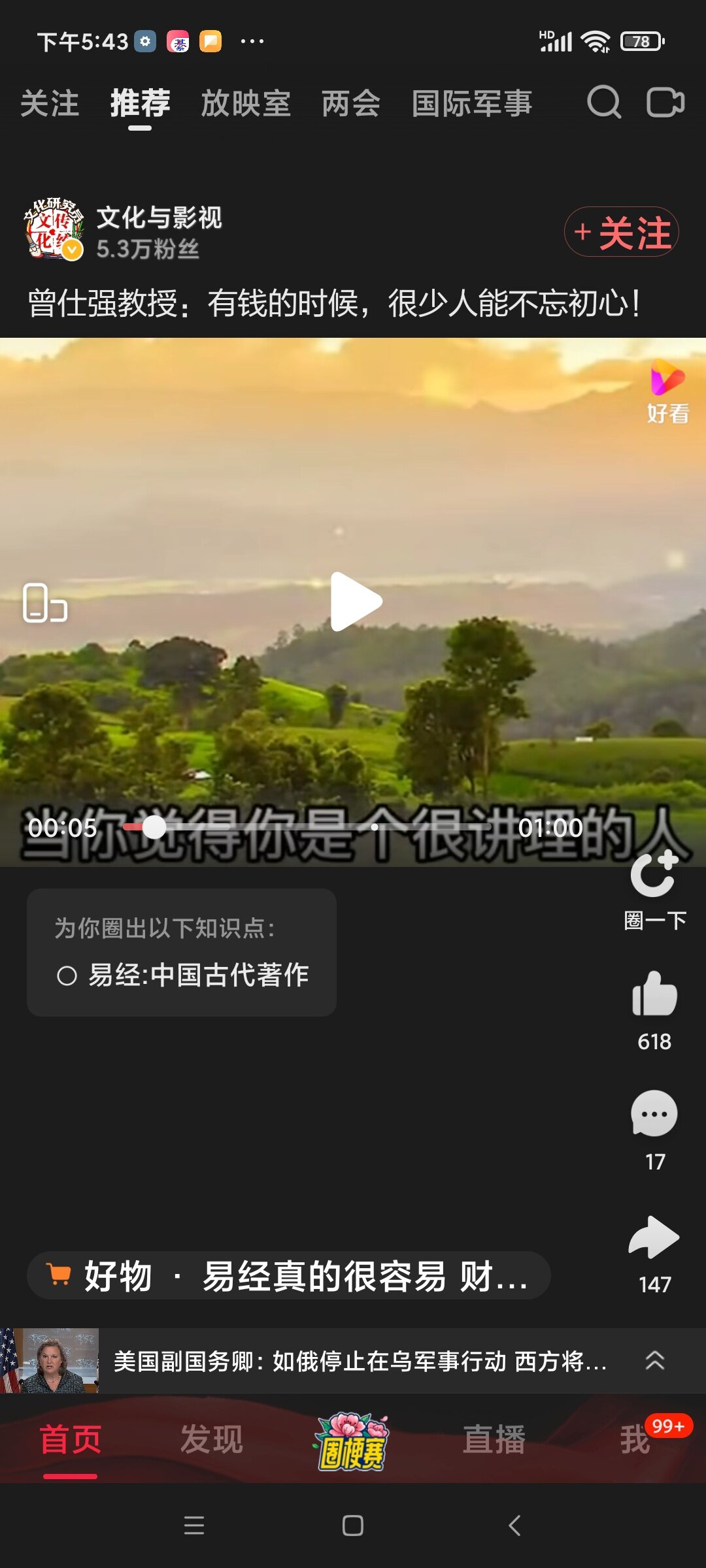This screenshot has width=706, height=1568.
Task: Switch to the 关注 tab
Action: [x=50, y=104]
